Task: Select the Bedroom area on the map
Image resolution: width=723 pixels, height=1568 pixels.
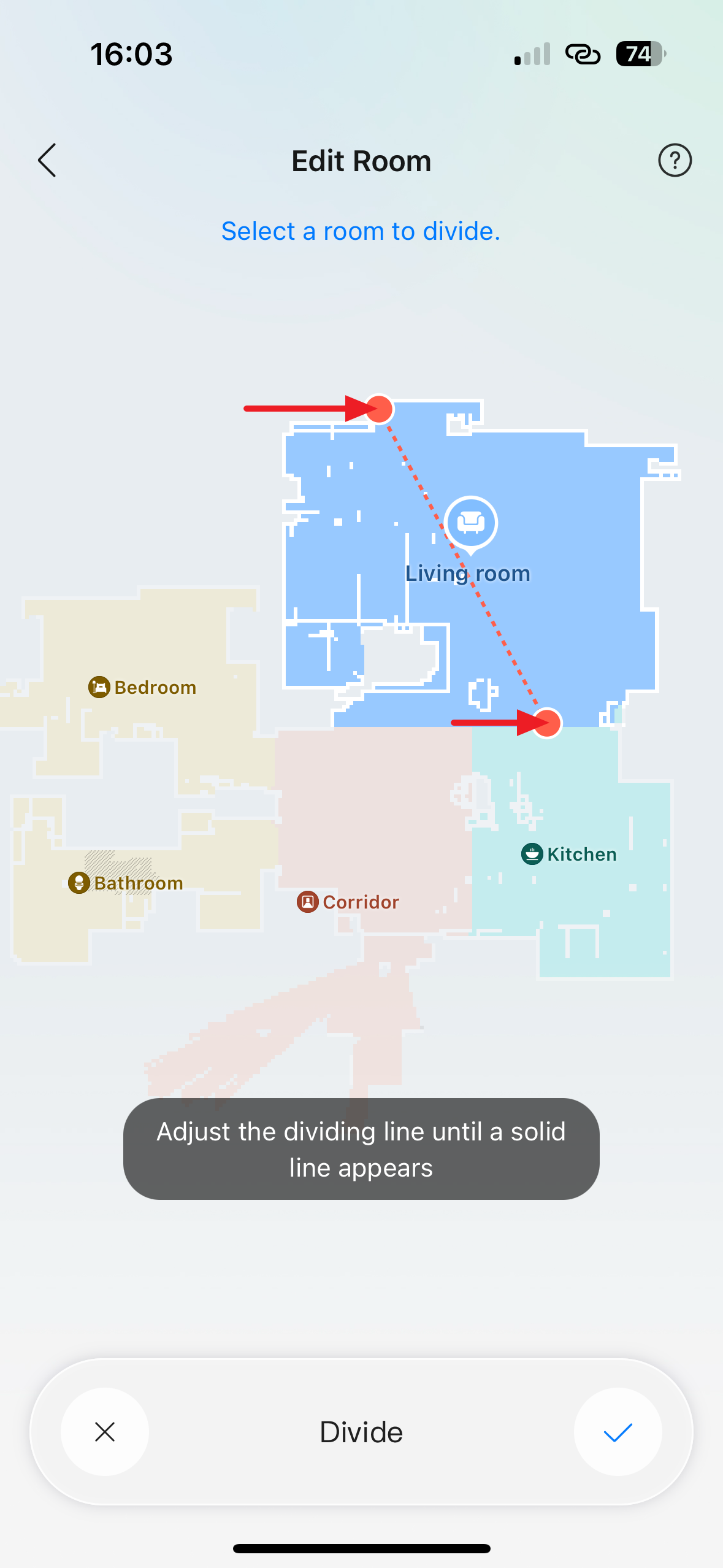Action: coord(142,687)
